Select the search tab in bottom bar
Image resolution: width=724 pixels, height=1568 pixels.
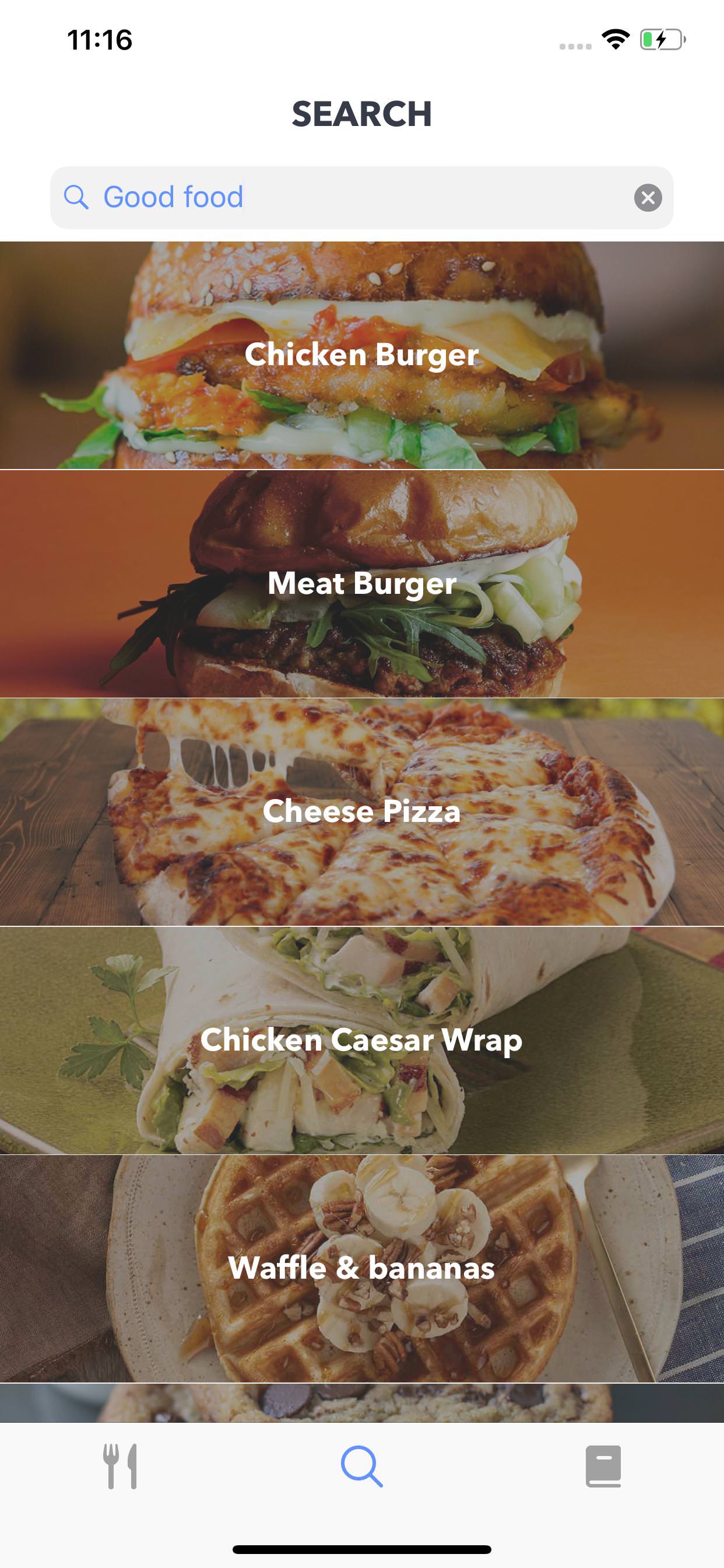coord(362,1466)
